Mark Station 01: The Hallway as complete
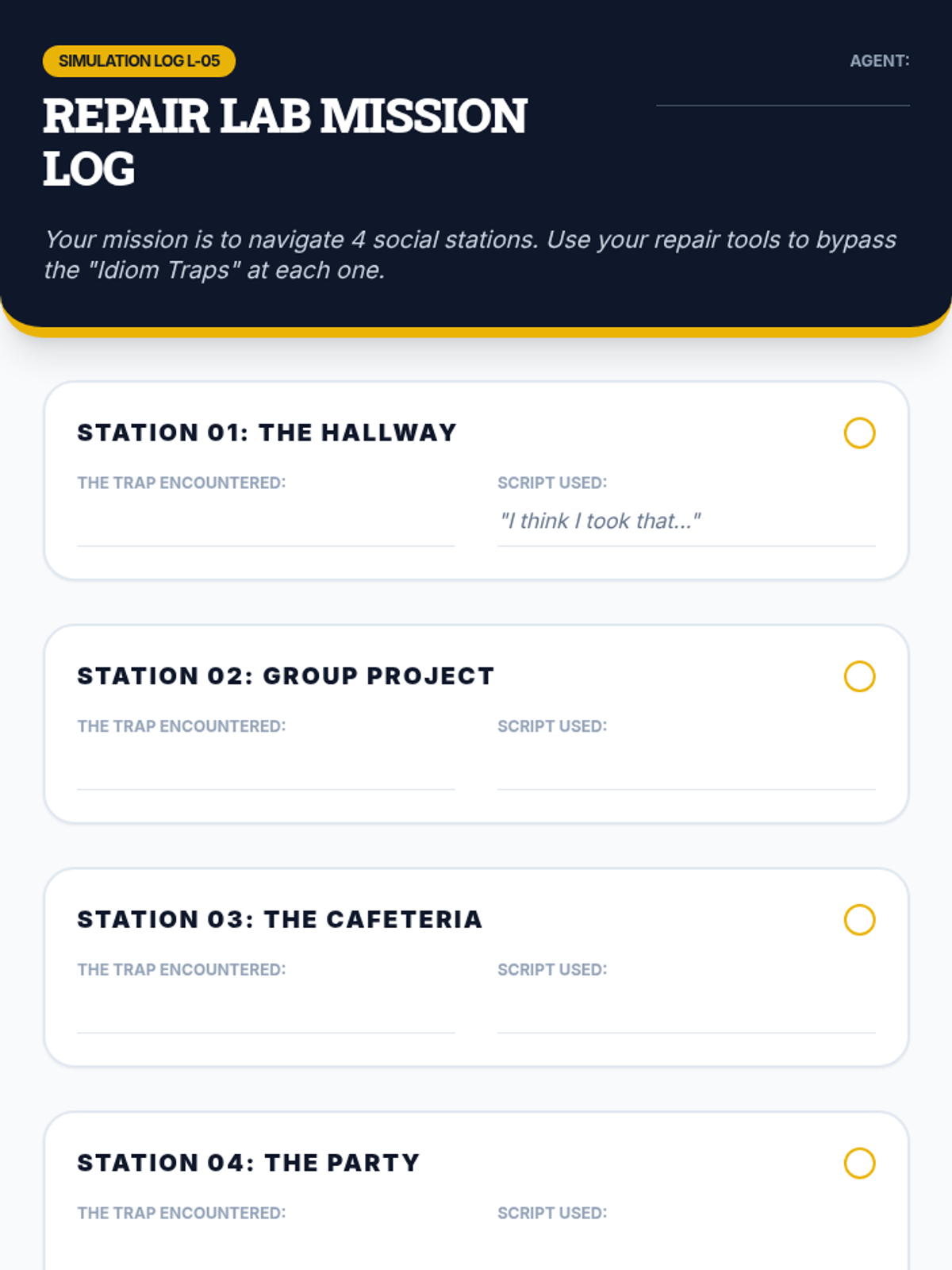The height and width of the screenshot is (1270, 952). pos(859,433)
